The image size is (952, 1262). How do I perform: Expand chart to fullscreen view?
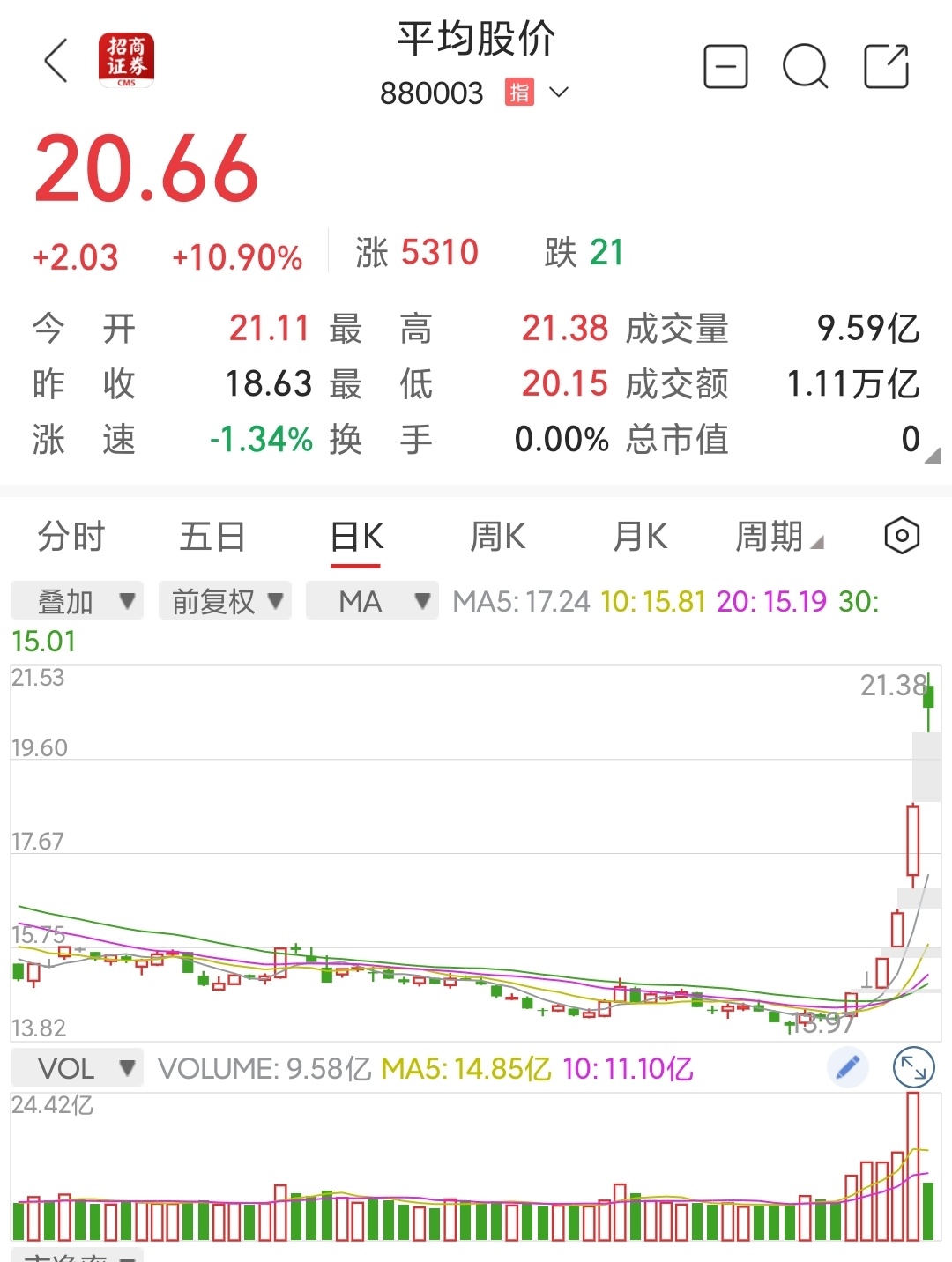(914, 1066)
